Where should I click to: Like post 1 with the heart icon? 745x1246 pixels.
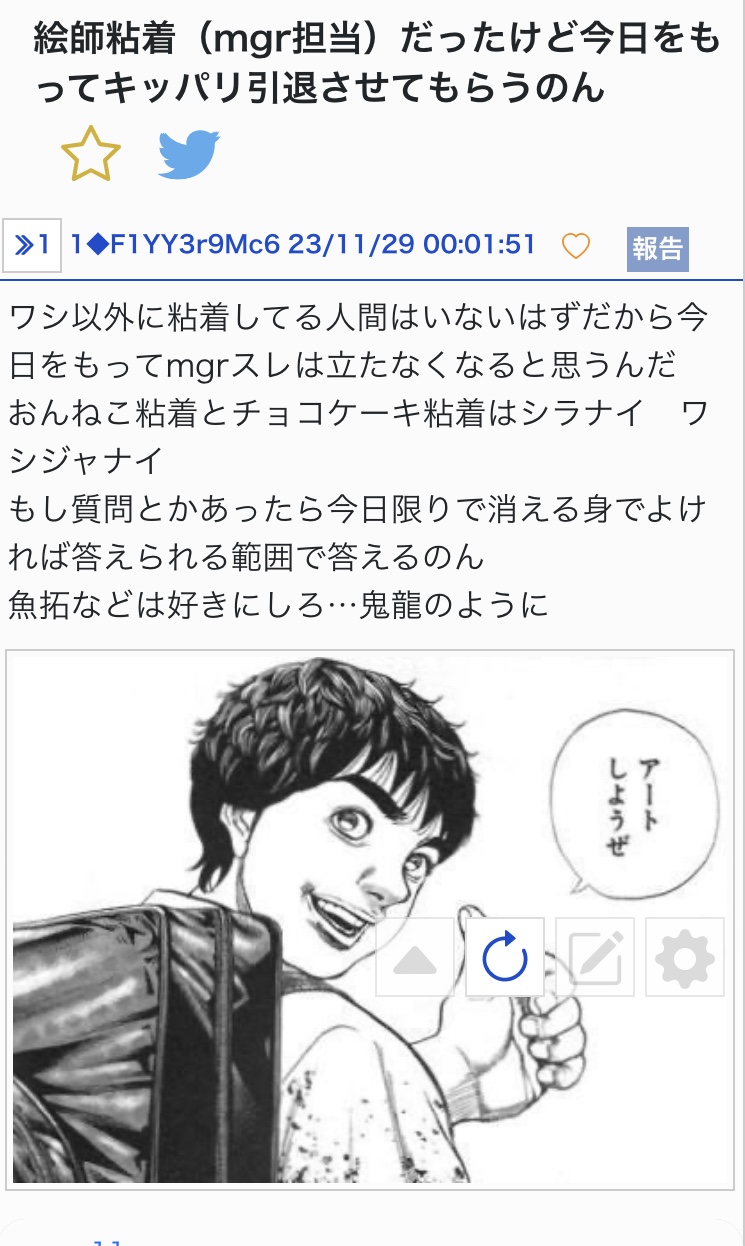576,245
